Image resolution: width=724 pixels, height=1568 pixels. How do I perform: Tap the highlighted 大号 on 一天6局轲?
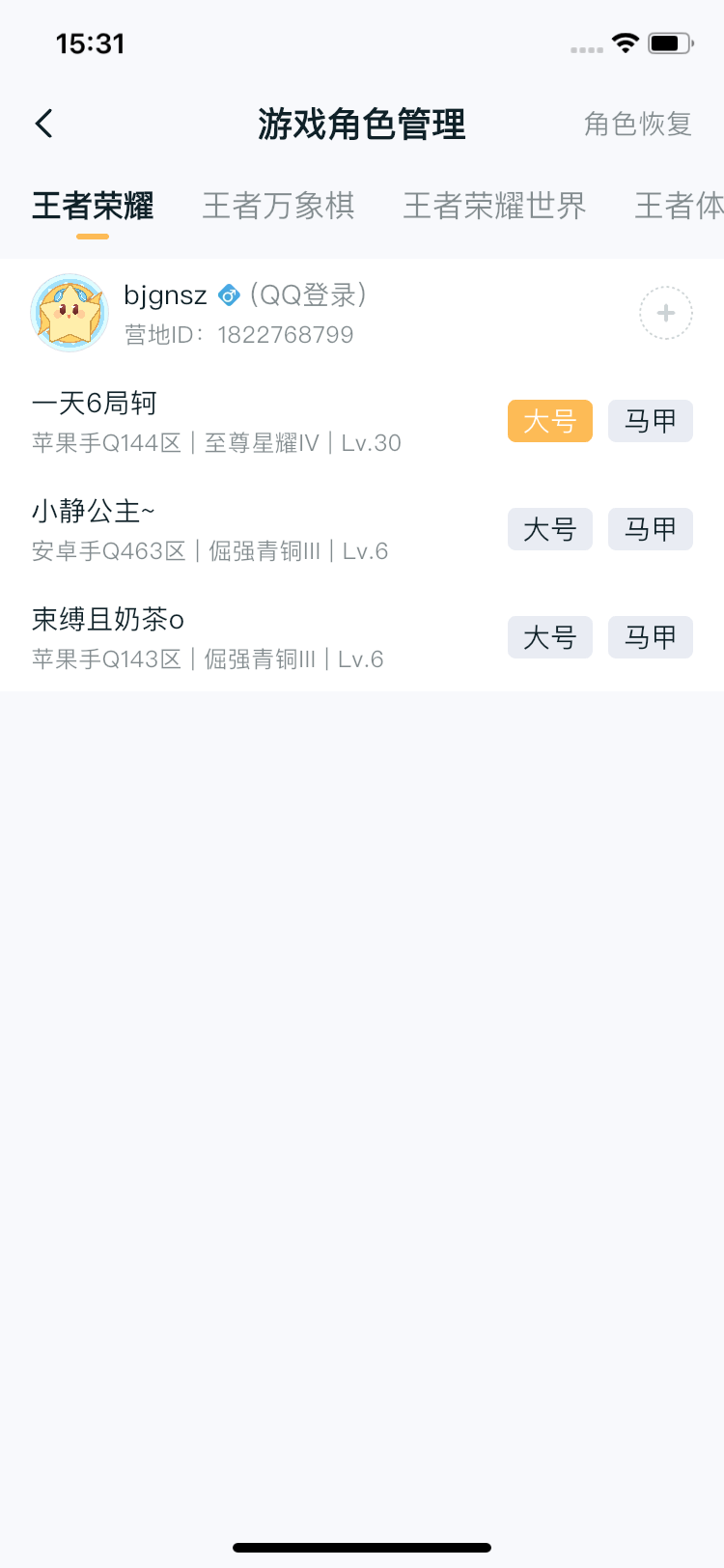click(549, 421)
